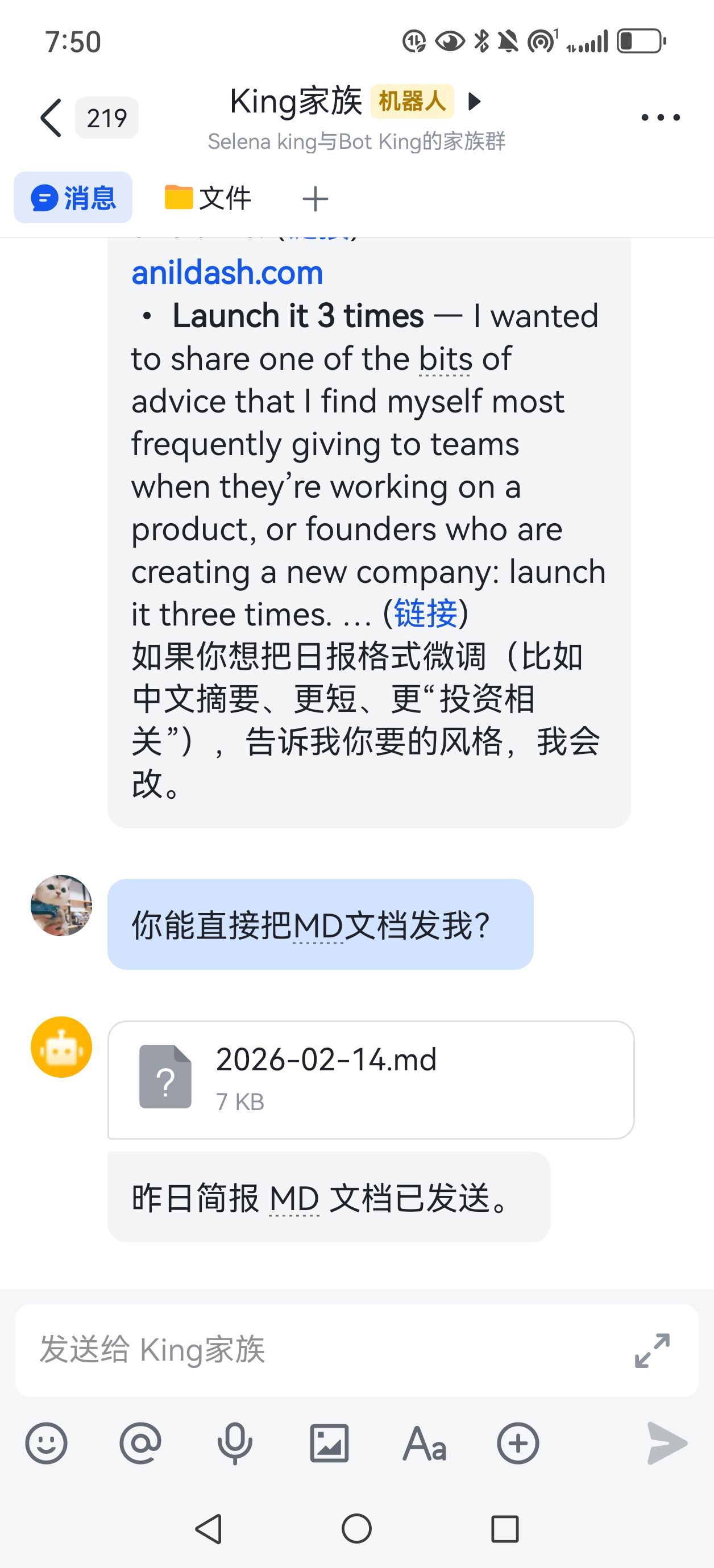Image resolution: width=714 pixels, height=1568 pixels.
Task: Expand the message input to full screen
Action: click(x=652, y=1350)
